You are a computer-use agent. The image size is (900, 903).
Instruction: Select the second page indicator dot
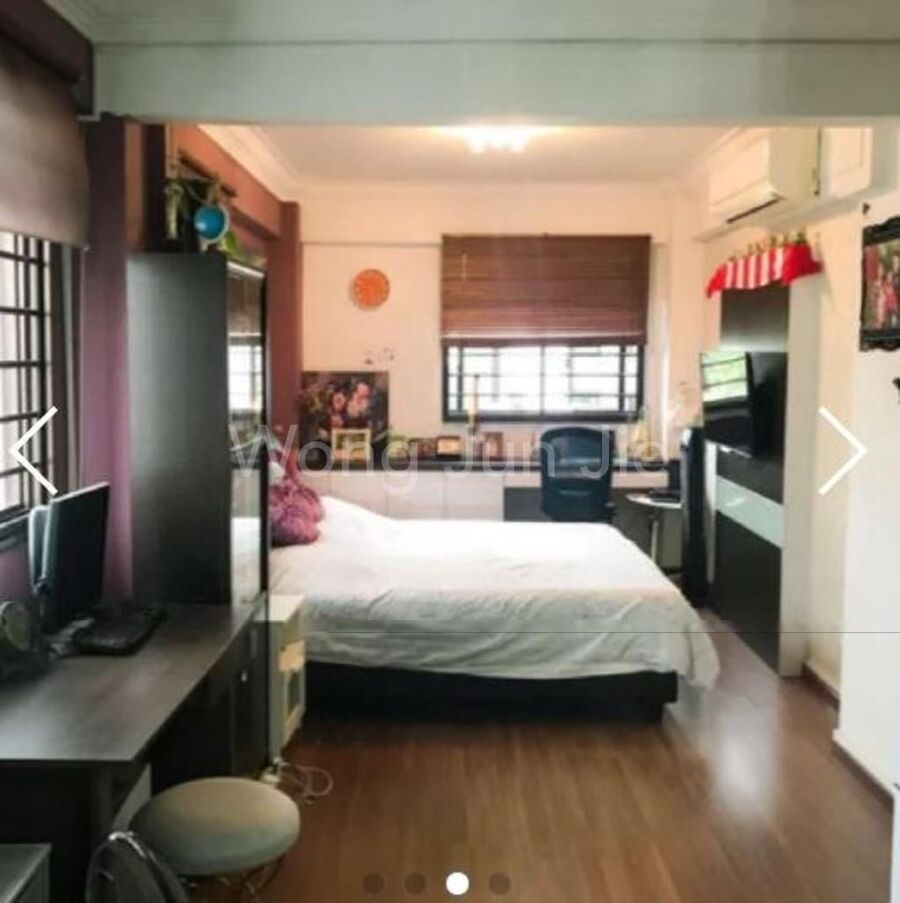click(x=415, y=883)
